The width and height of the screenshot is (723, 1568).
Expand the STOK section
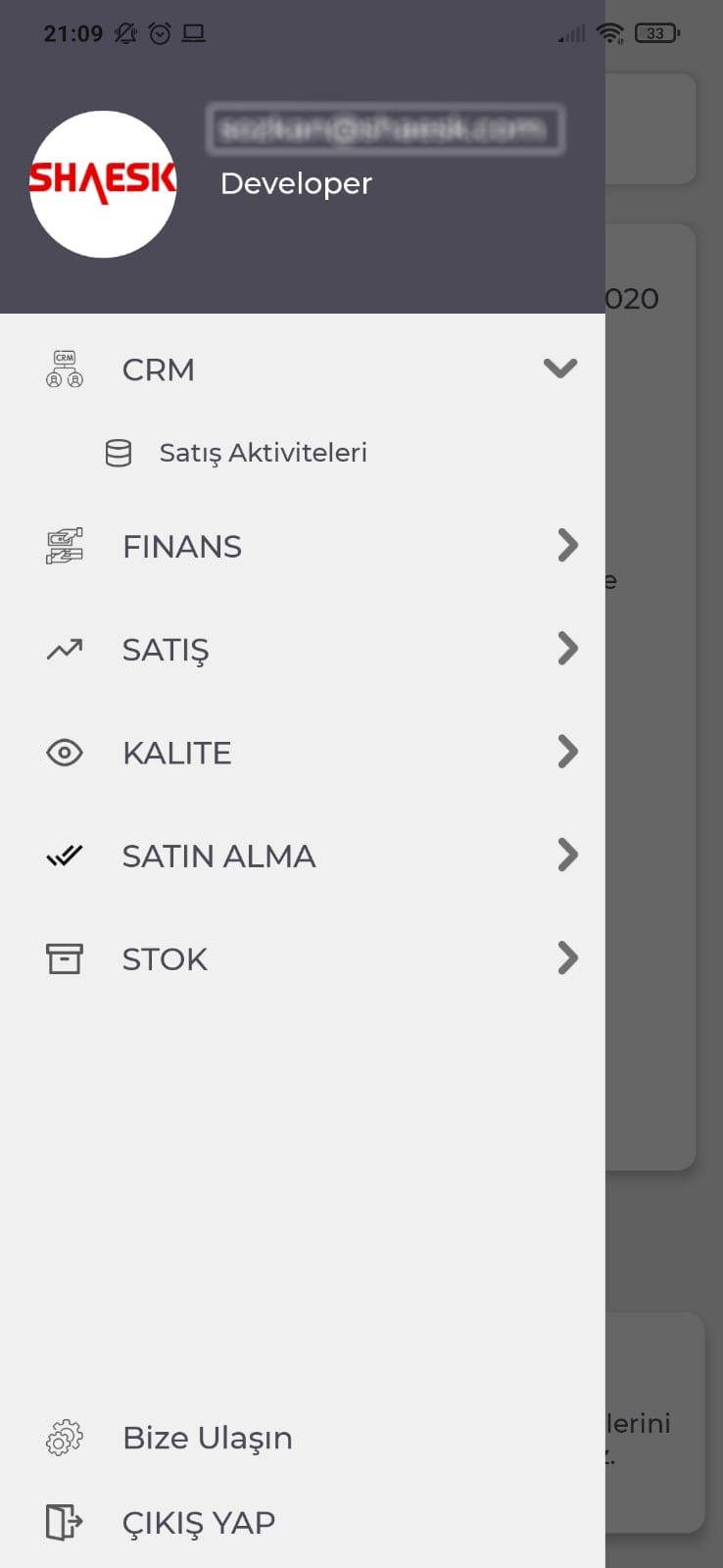click(x=303, y=958)
